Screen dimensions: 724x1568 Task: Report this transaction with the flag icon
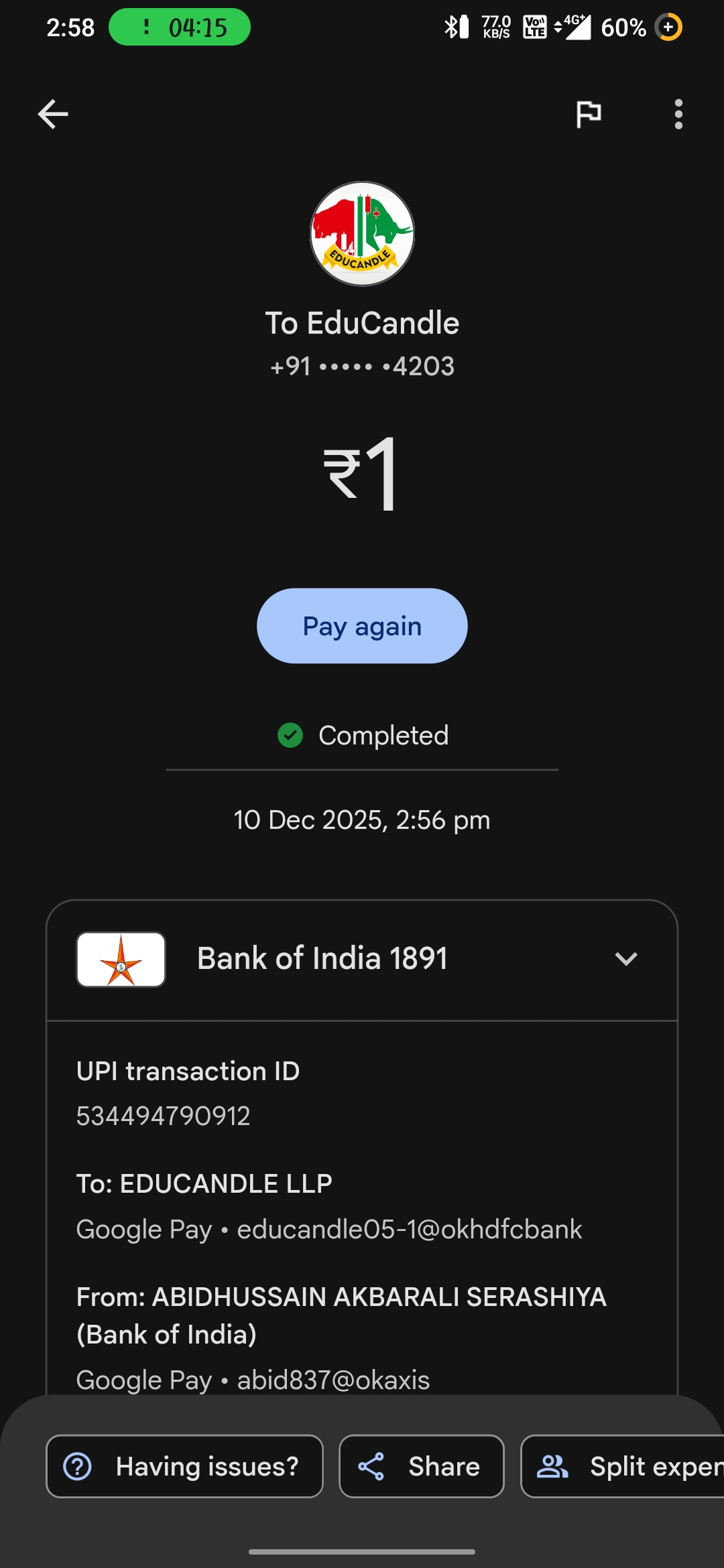(x=589, y=114)
